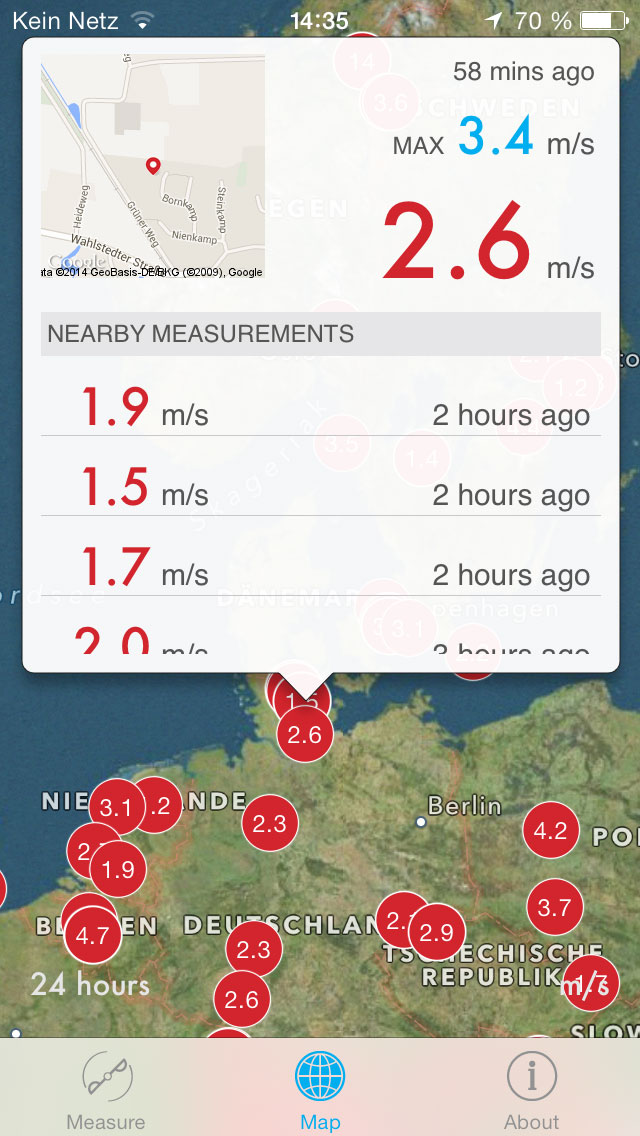Select the 3.7 wind marker
This screenshot has width=640, height=1136.
point(554,907)
